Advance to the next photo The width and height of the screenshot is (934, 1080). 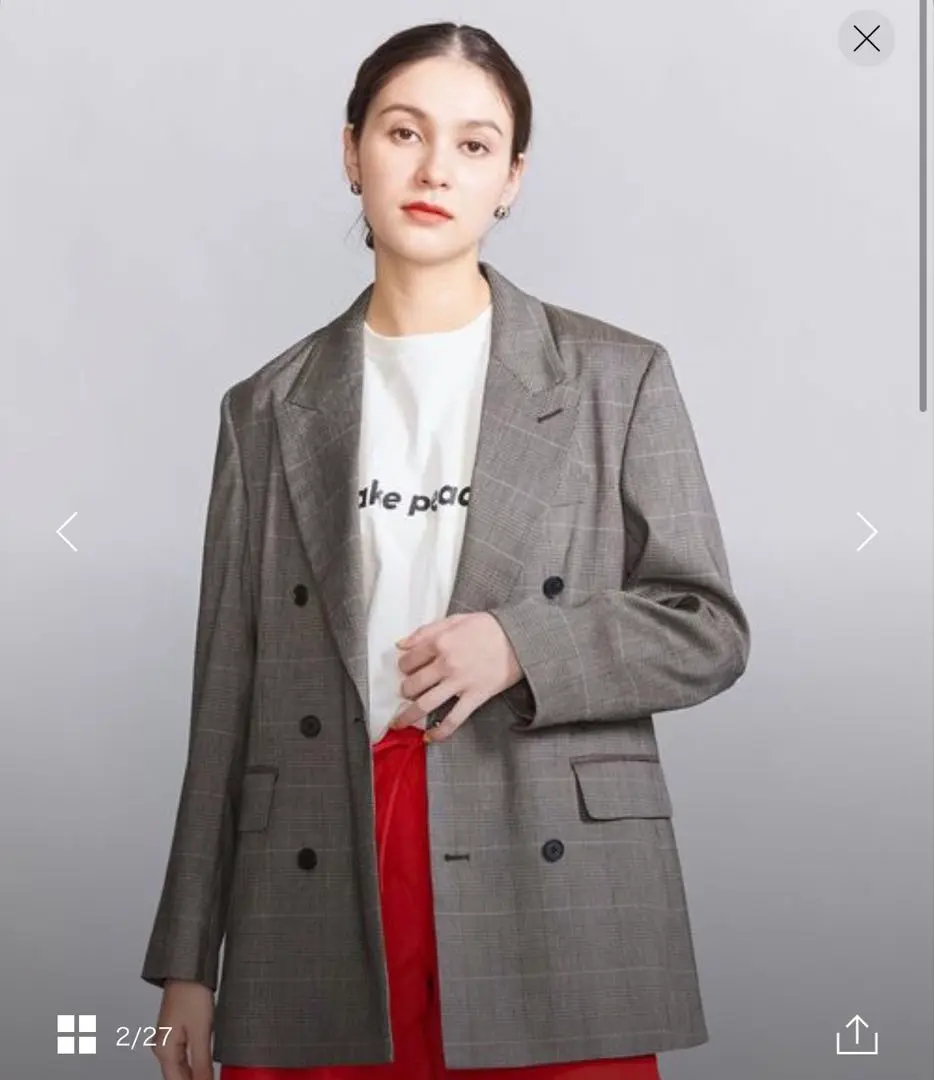click(866, 532)
